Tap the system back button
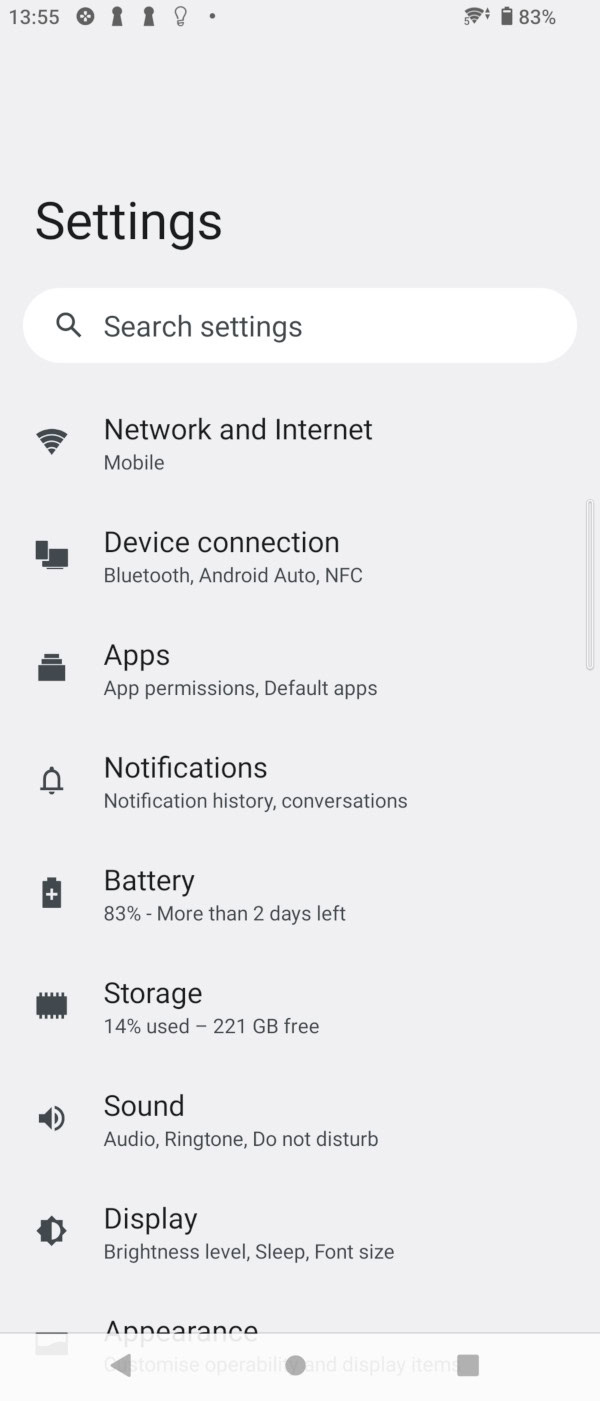This screenshot has height=1401, width=600. click(121, 1366)
